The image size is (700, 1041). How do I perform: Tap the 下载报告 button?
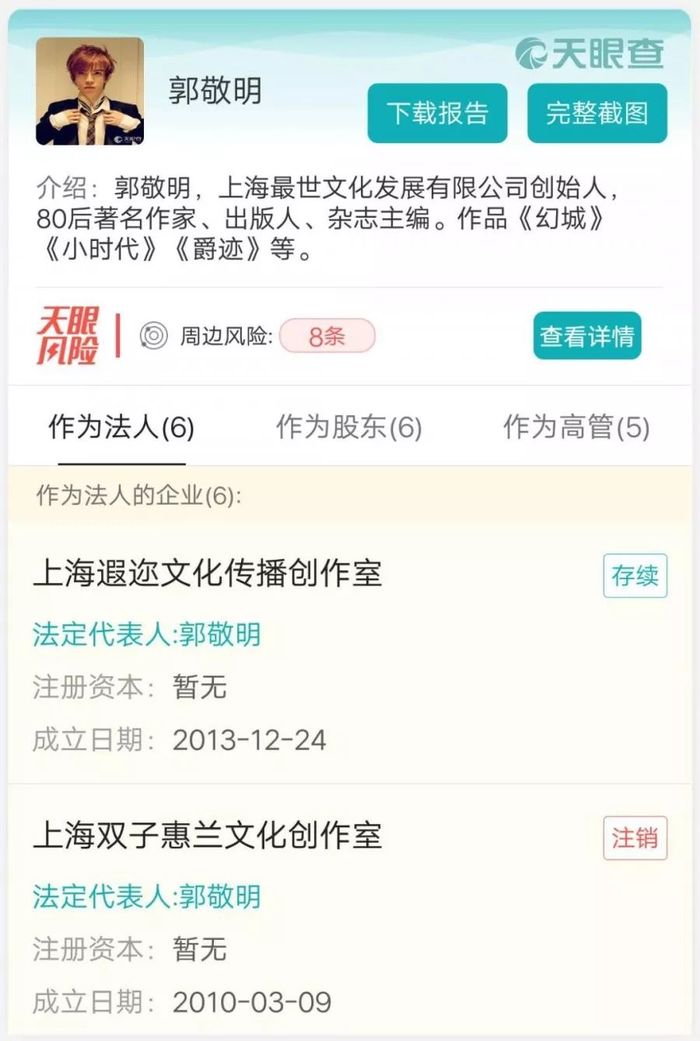437,113
